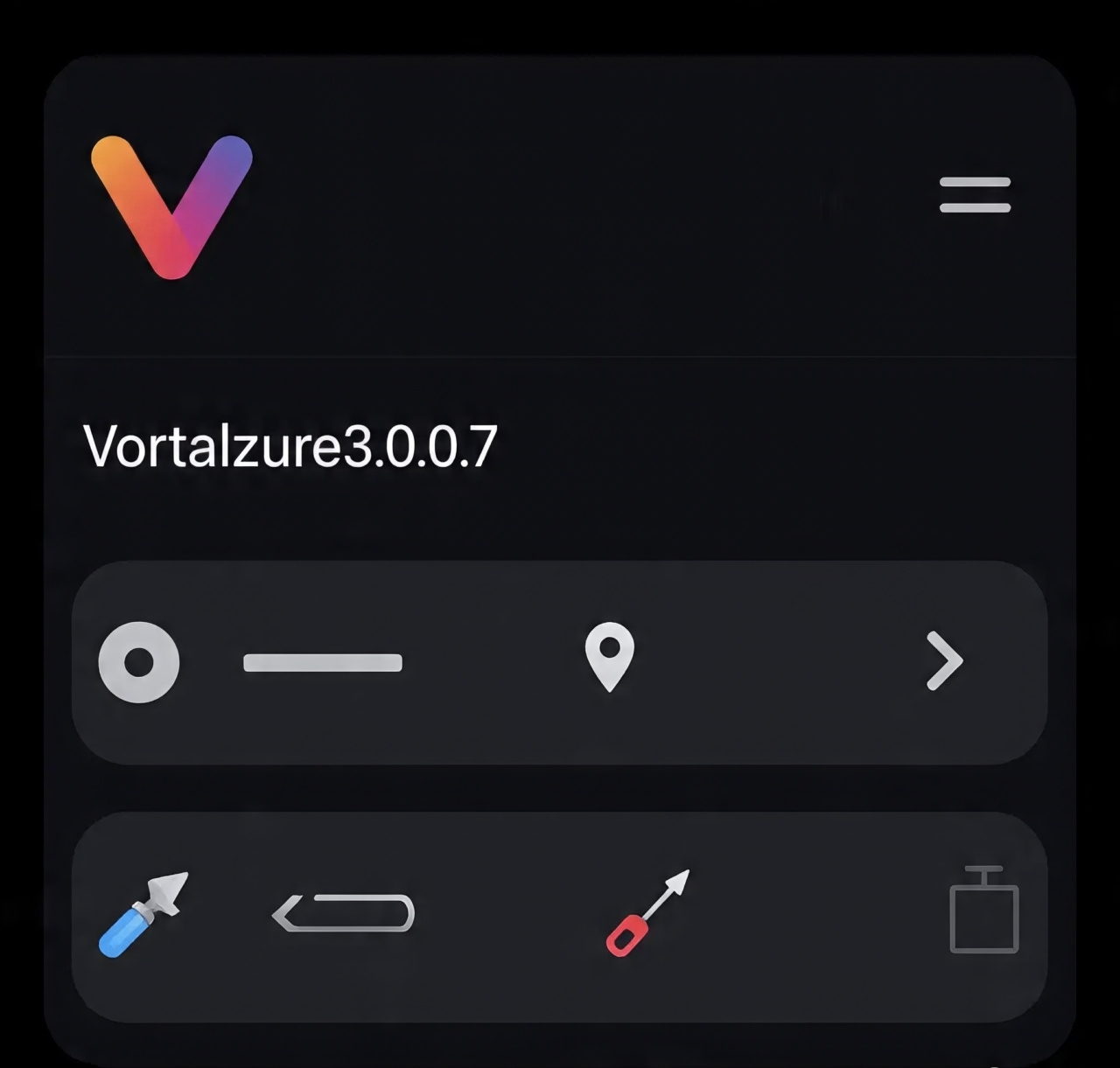The width and height of the screenshot is (1120, 1068).
Task: Select the radio circle icon
Action: point(139,662)
